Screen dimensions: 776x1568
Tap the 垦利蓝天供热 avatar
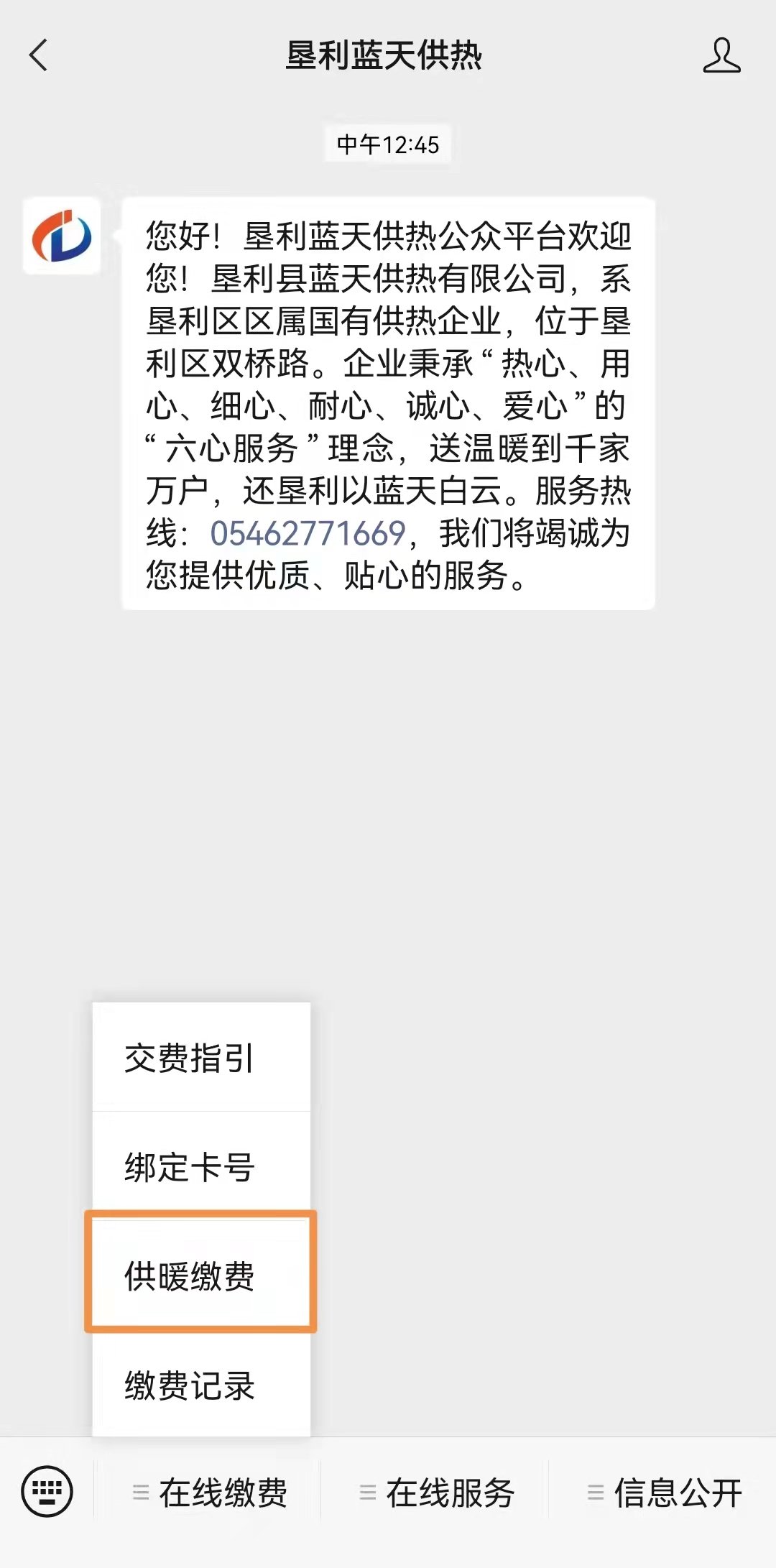coord(62,236)
